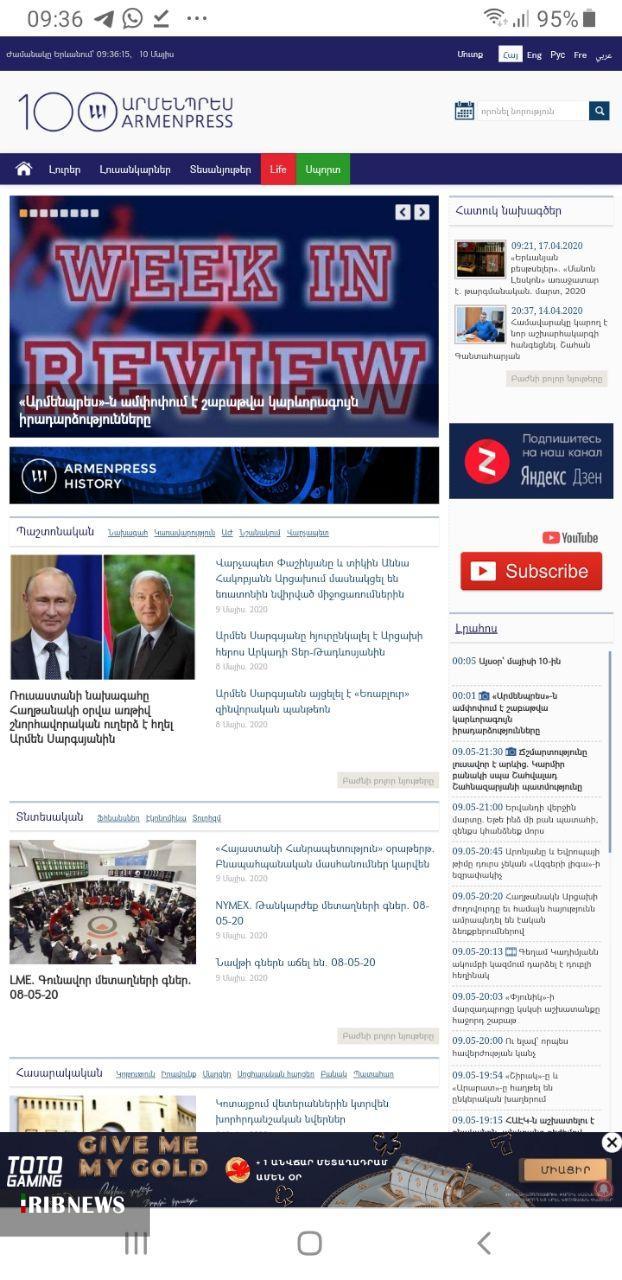Tap the search magnifier button
Image resolution: width=622 pixels, height=1280 pixels.
(x=599, y=111)
